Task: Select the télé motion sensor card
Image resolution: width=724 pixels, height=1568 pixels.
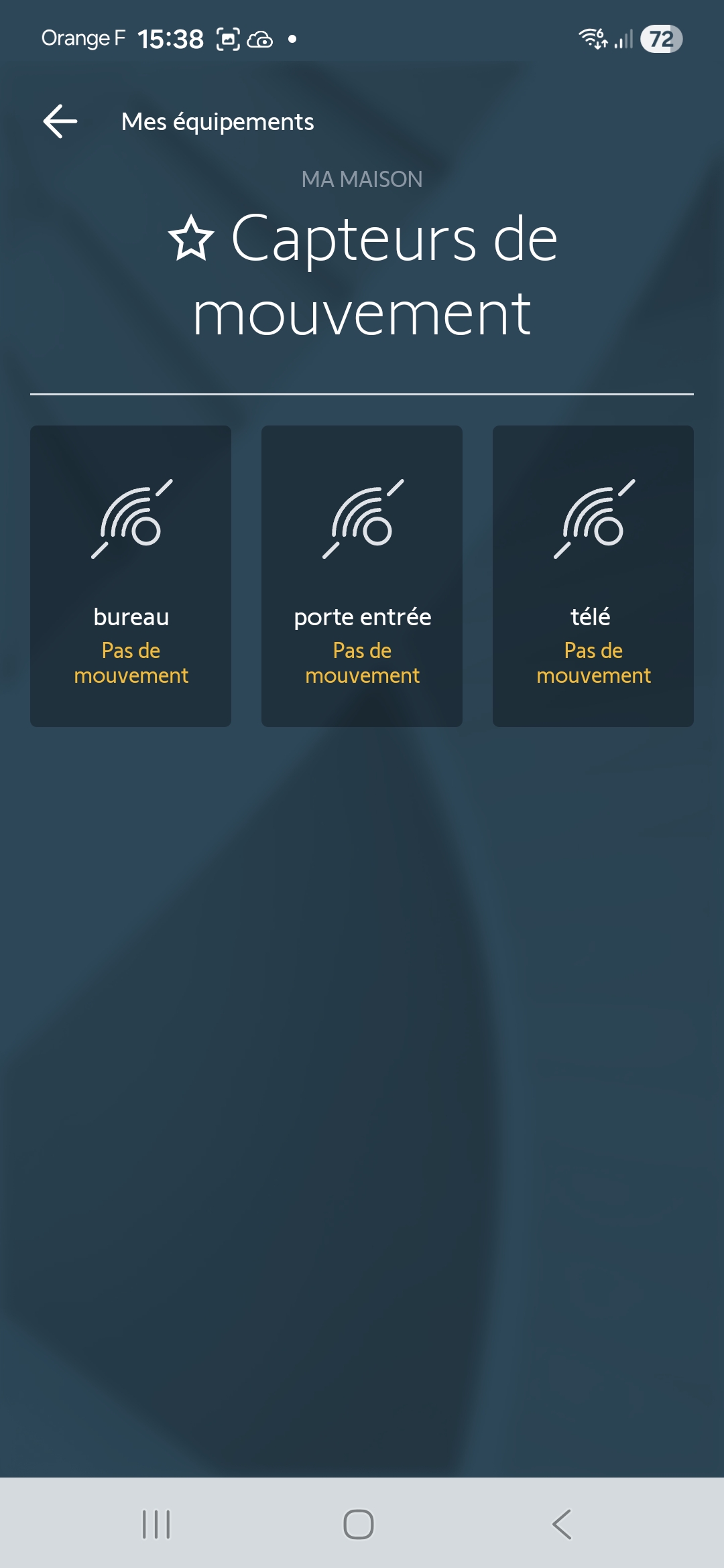Action: [593, 576]
